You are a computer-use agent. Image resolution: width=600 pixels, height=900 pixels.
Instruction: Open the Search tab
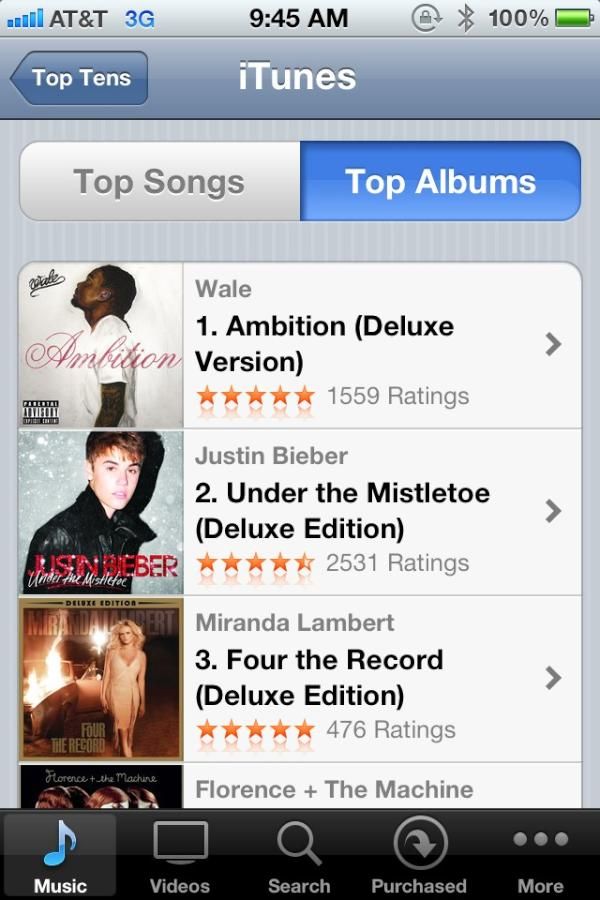tap(299, 856)
